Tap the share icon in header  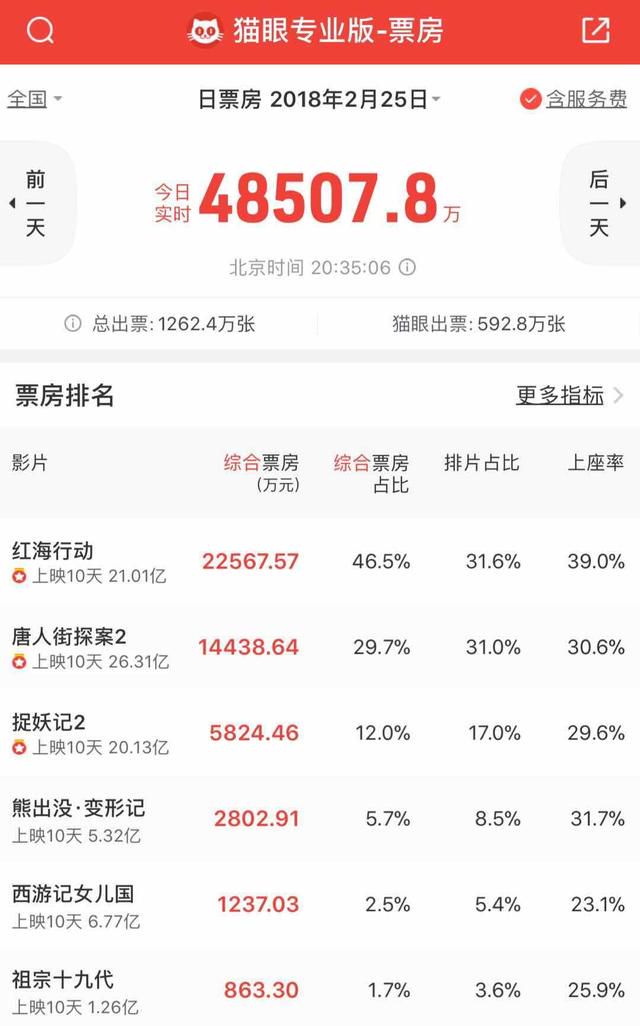tap(596, 30)
